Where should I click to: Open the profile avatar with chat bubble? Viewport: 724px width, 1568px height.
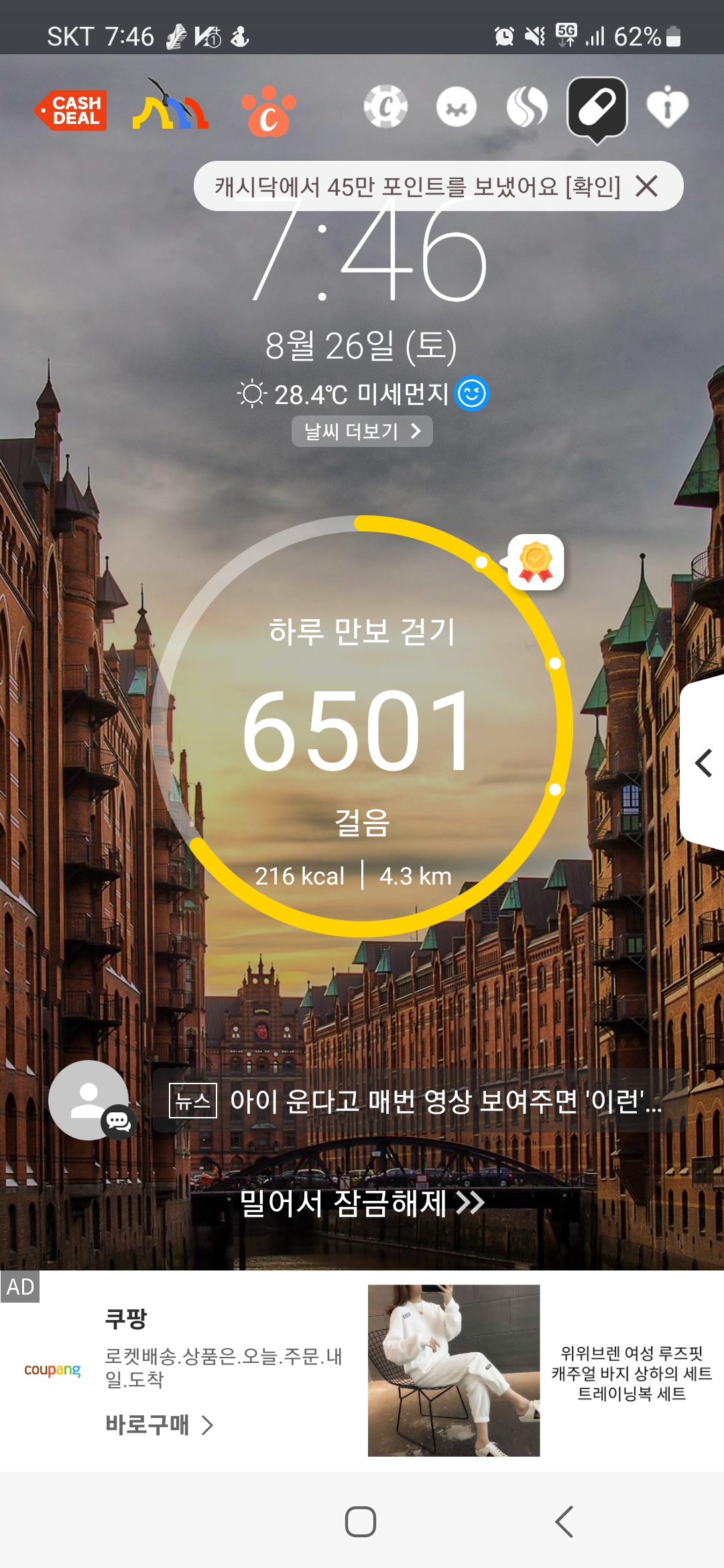coord(89,1100)
